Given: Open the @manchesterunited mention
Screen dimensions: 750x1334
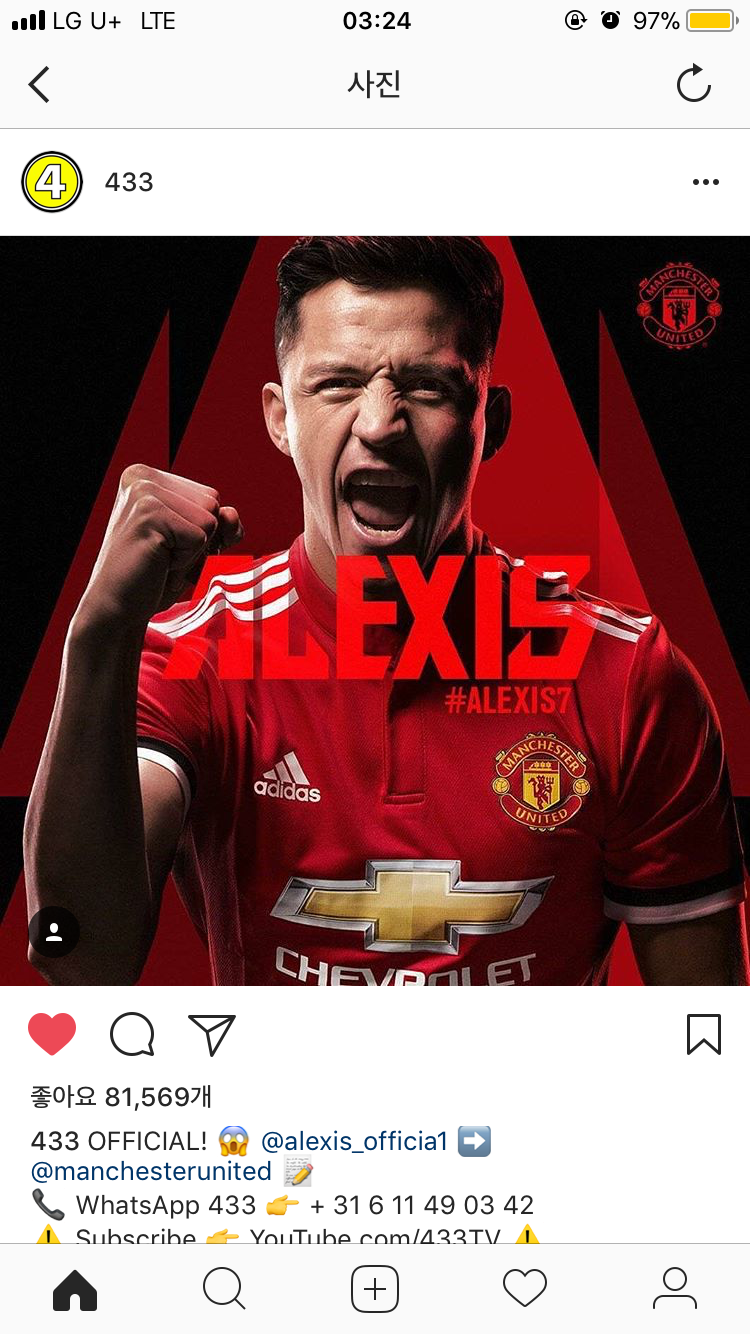Looking at the screenshot, I should [x=151, y=1171].
